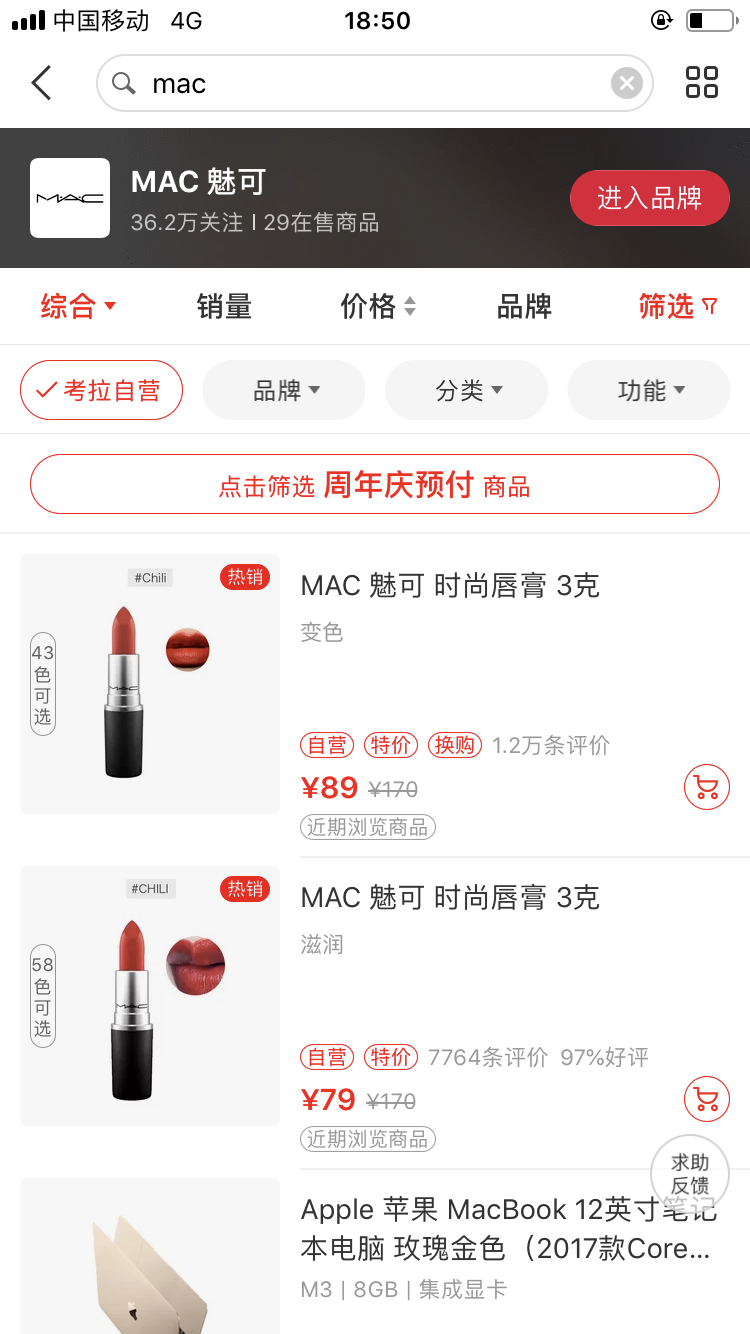Image resolution: width=750 pixels, height=1334 pixels.
Task: Open the ¥89 MAC 时尚唇膏 product
Action: coord(450,586)
